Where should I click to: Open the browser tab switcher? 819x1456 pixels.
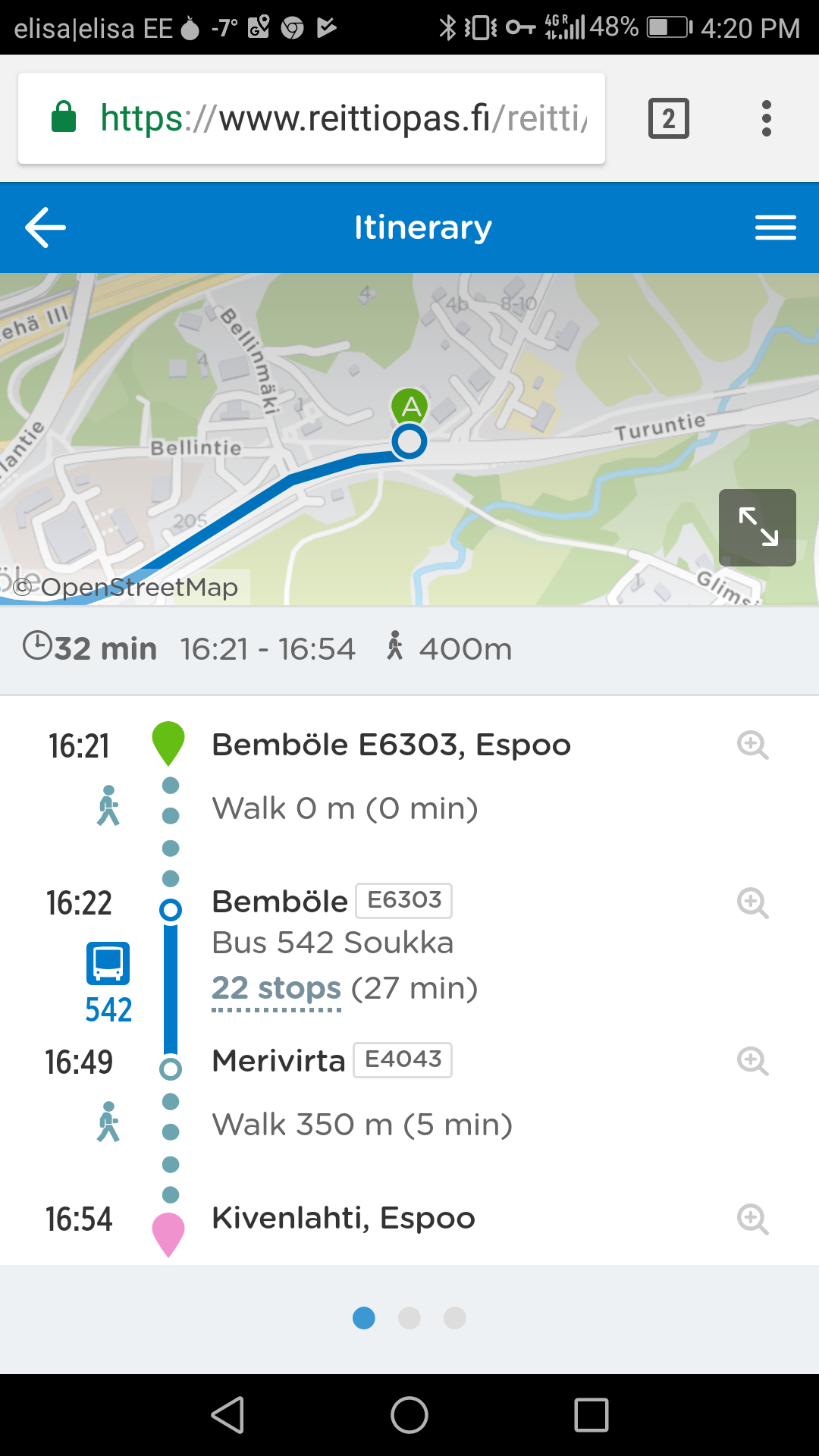[669, 118]
